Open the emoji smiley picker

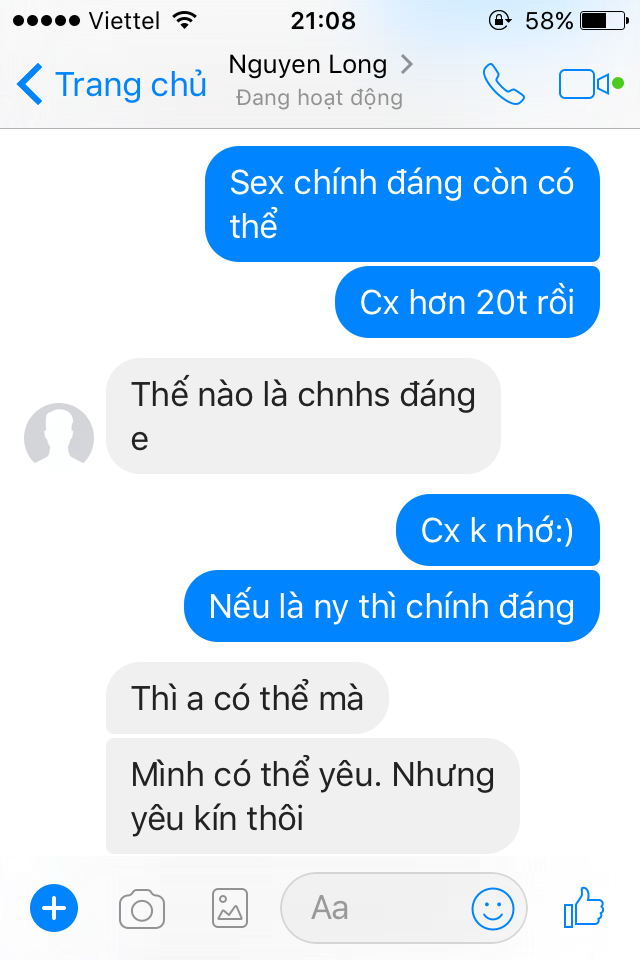click(493, 908)
